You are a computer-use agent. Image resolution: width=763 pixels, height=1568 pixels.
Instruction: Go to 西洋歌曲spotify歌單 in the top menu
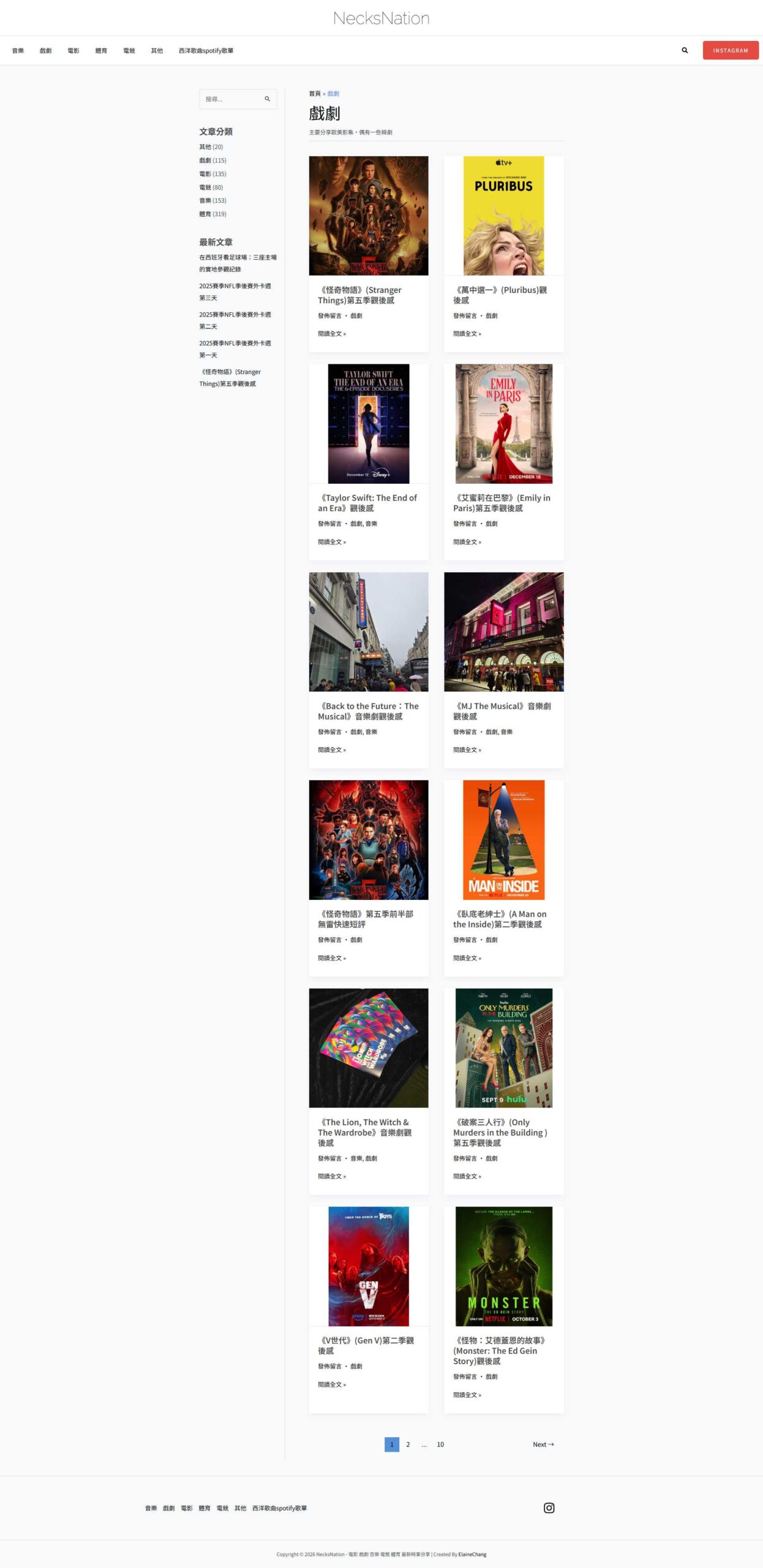206,51
